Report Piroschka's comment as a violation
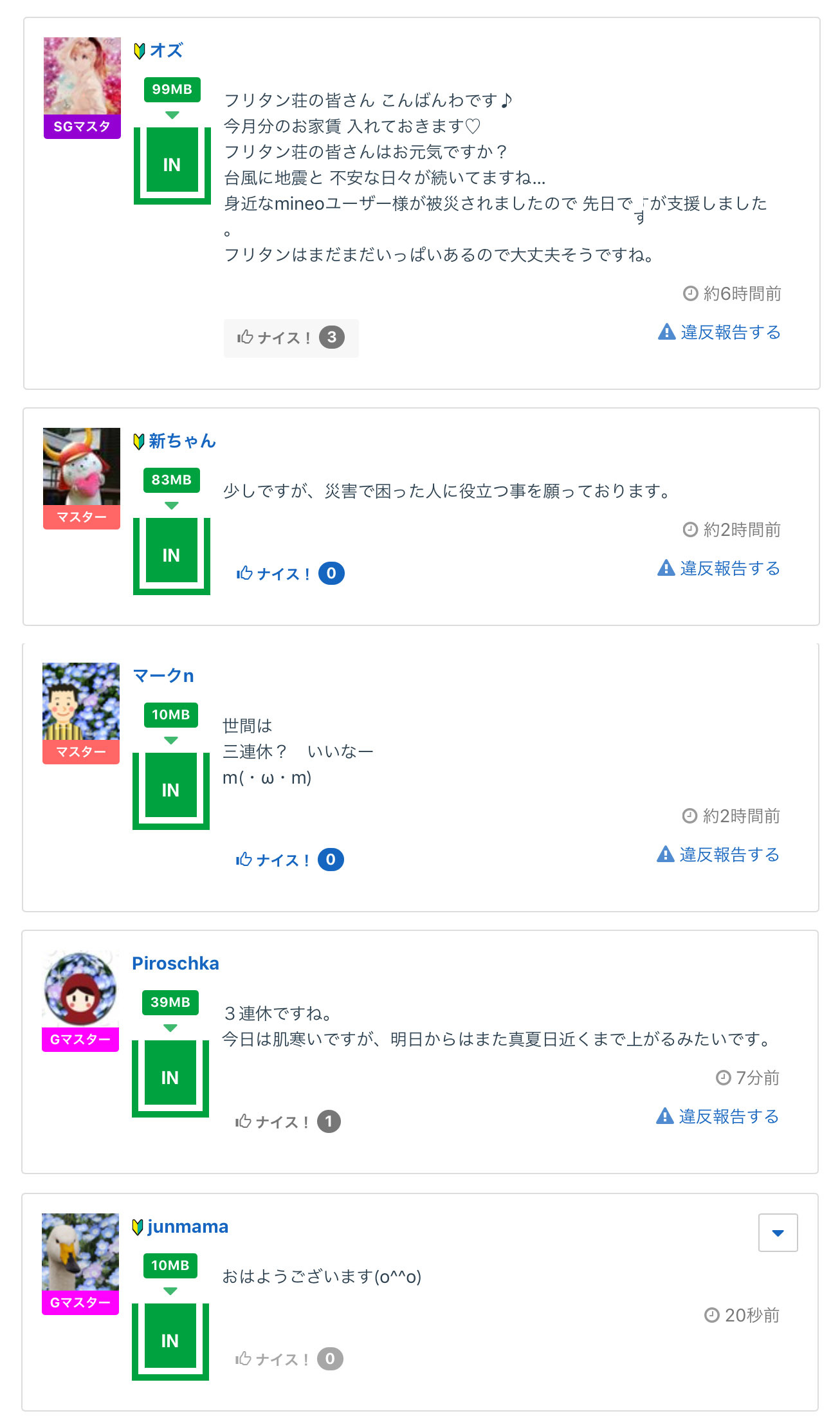The image size is (840, 1427). pos(718,1116)
